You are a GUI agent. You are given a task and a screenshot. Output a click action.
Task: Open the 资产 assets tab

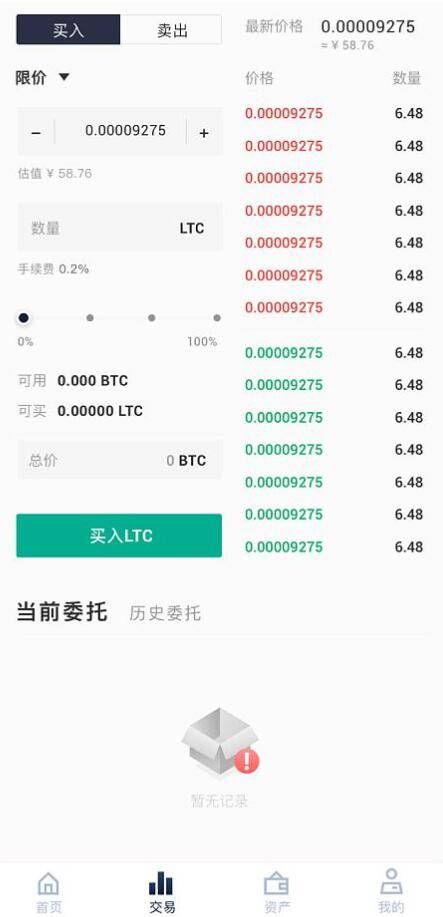click(276, 892)
